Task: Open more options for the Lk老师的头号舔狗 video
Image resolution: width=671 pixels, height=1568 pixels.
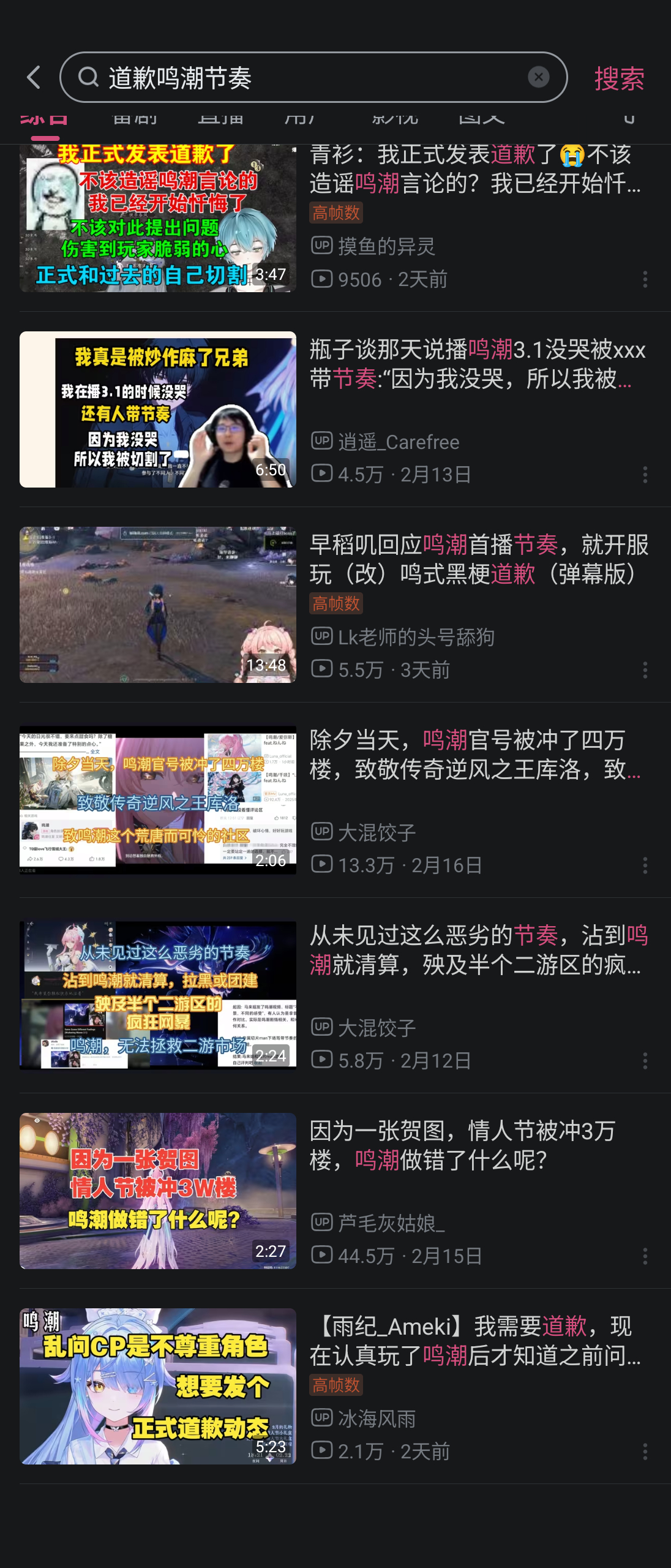Action: pyautogui.click(x=645, y=670)
